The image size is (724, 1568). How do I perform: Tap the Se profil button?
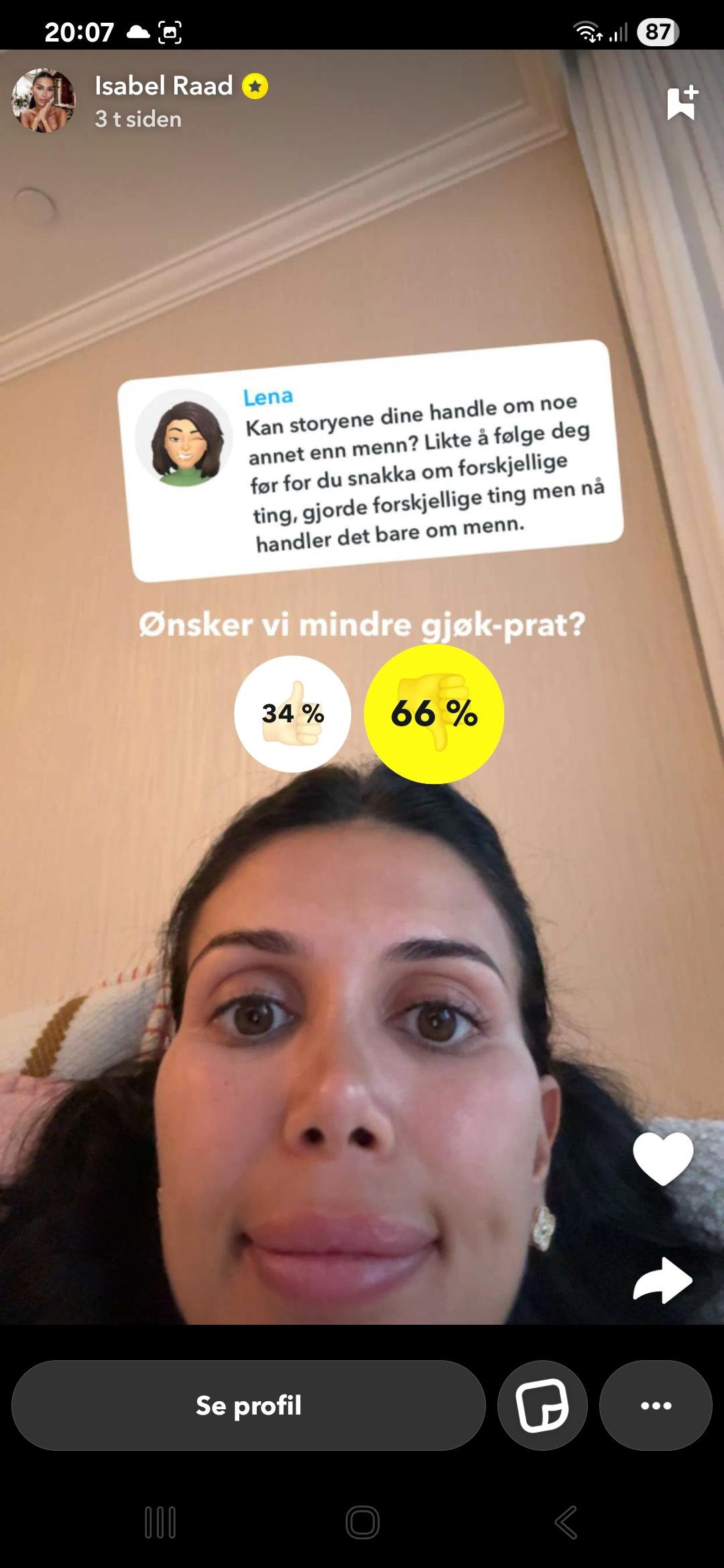tap(249, 1405)
